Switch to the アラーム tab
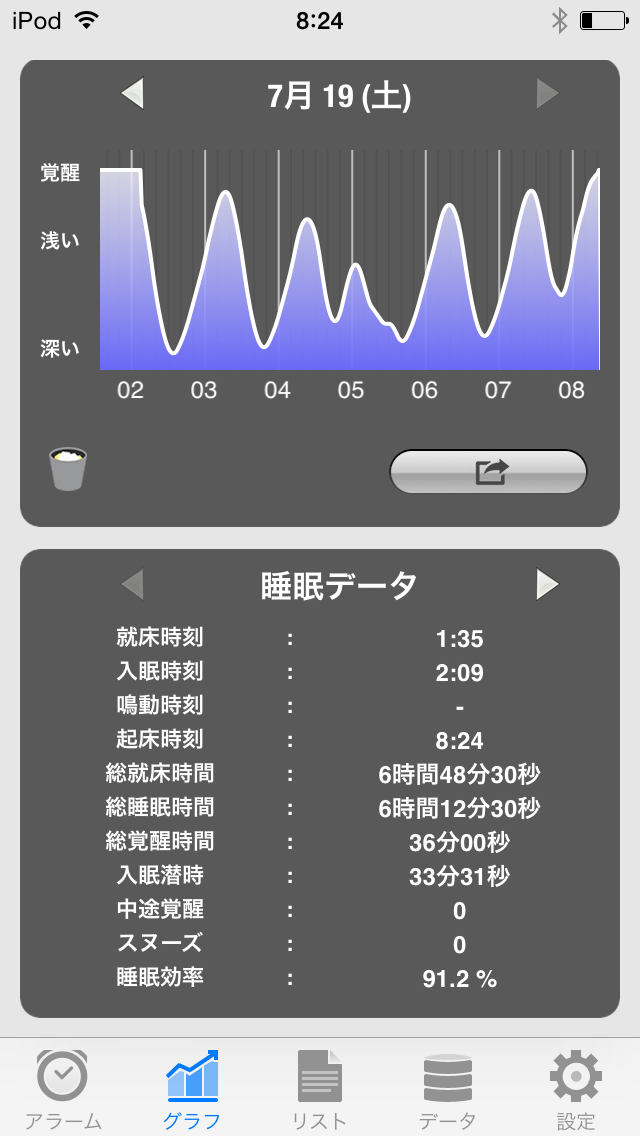Viewport: 640px width, 1136px height. click(x=62, y=1088)
